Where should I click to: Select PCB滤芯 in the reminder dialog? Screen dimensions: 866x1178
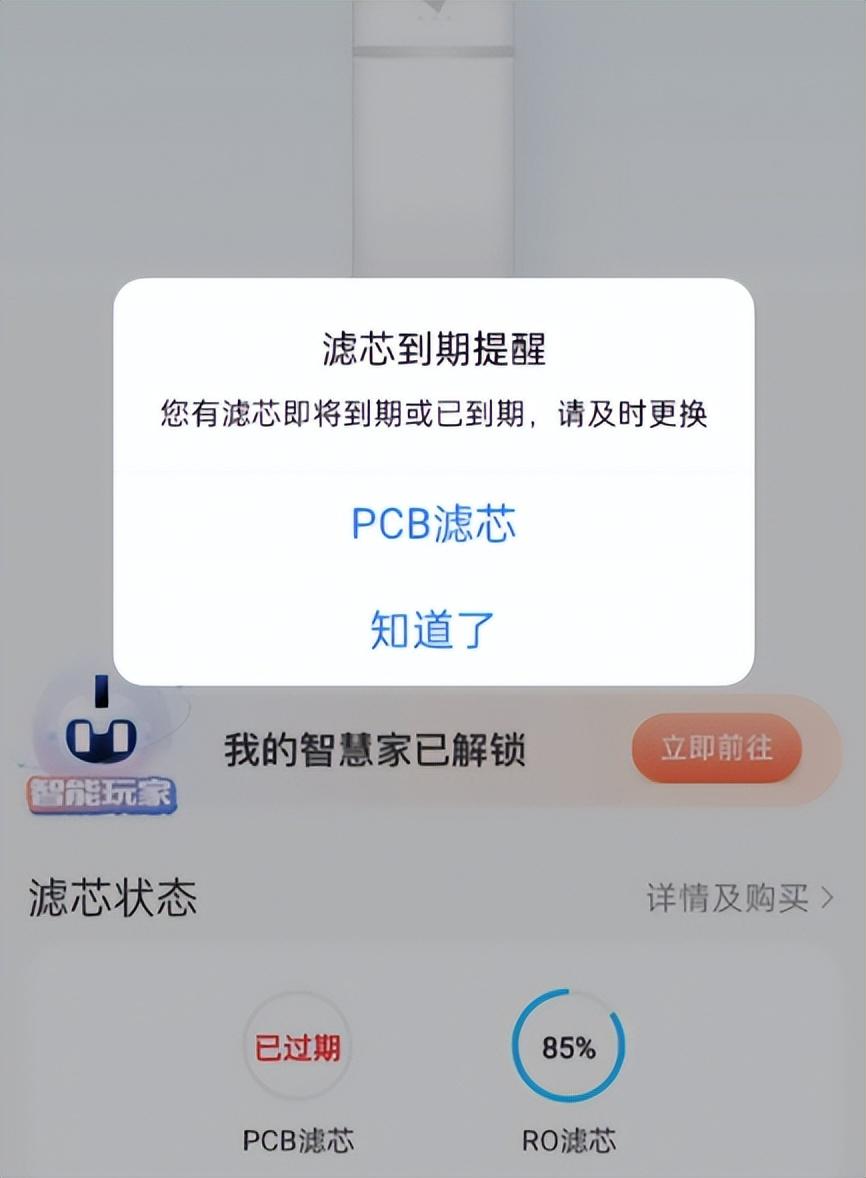pos(433,524)
